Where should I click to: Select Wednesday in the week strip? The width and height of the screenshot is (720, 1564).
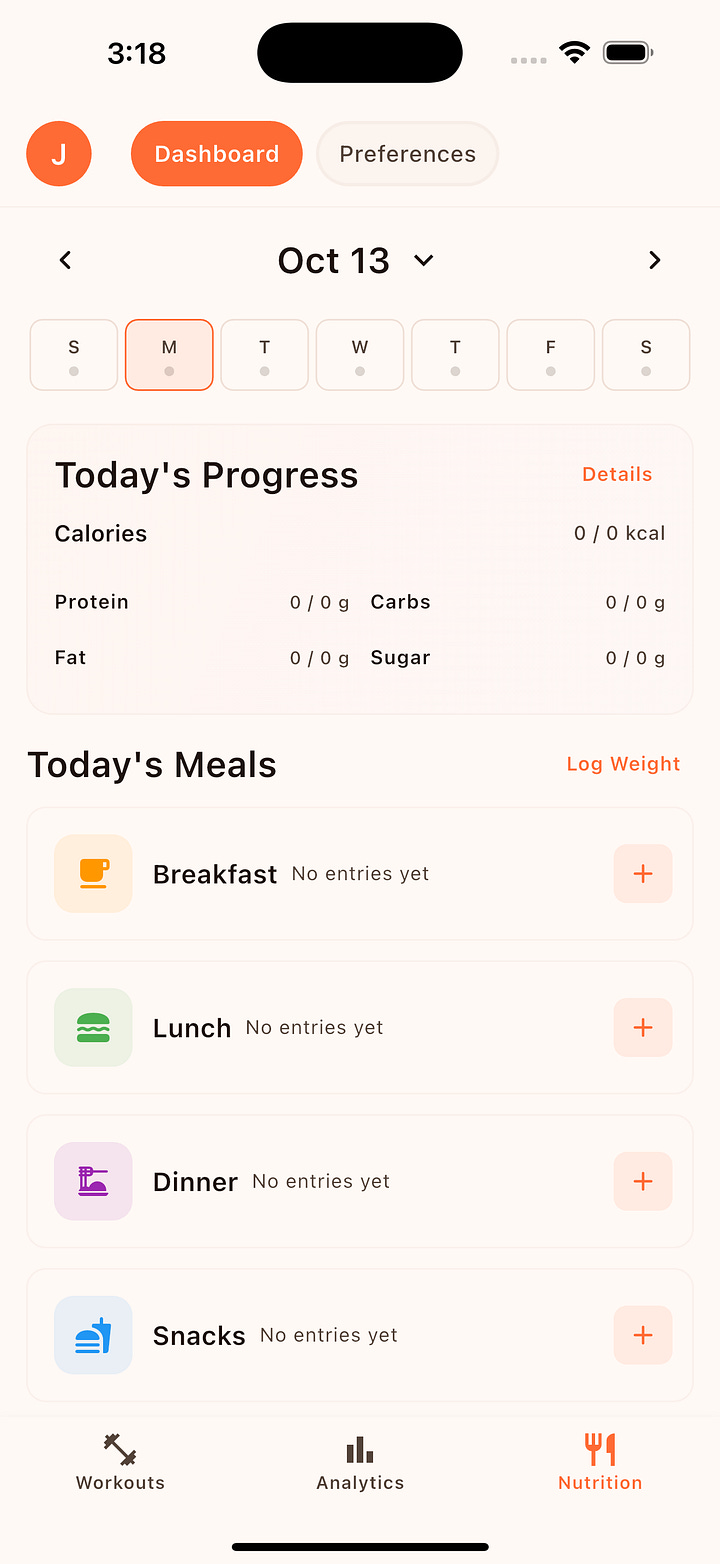[x=360, y=355]
